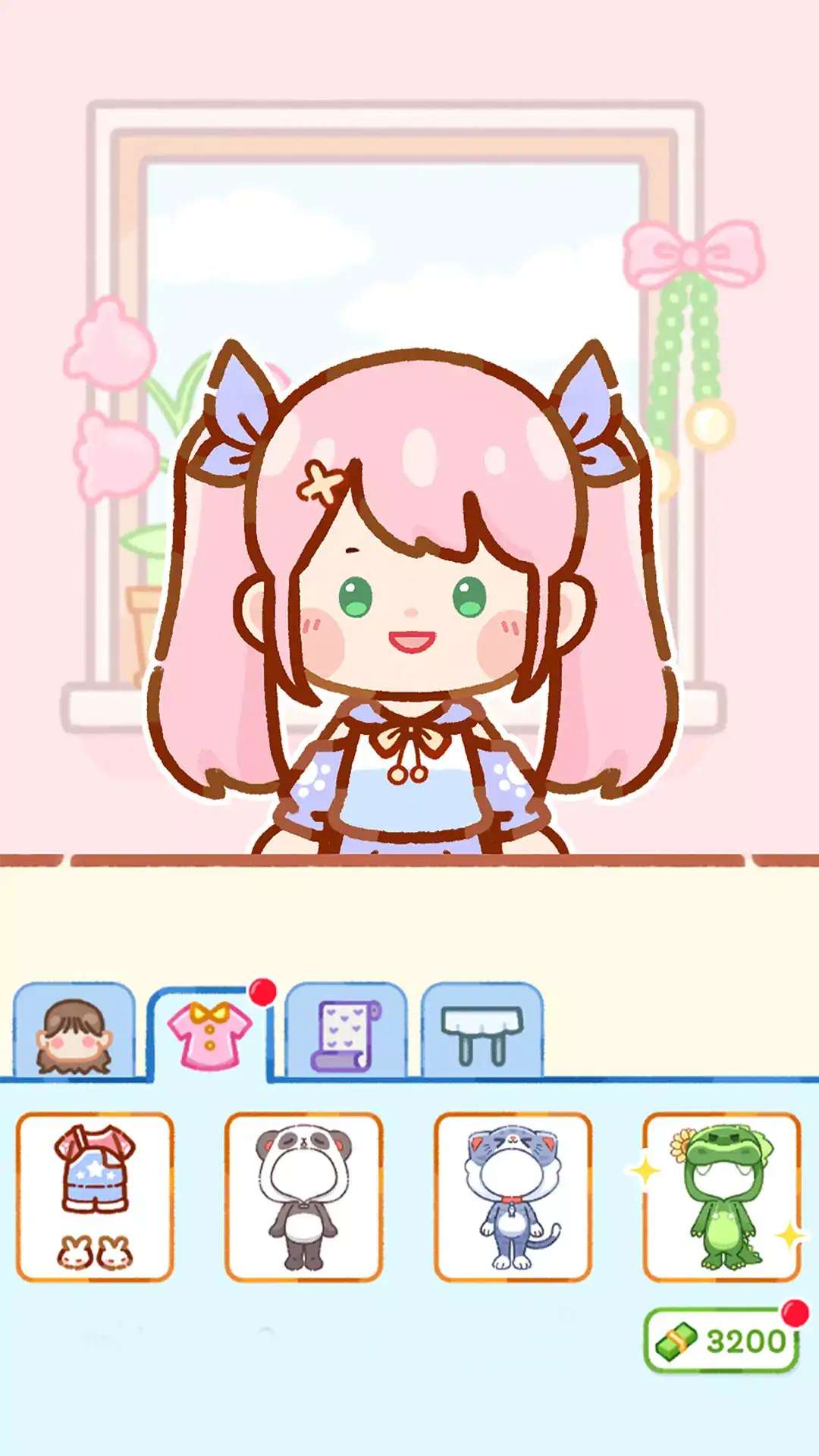Switch to the hair and face tab
Screen dimensions: 819x1456
tap(74, 1033)
